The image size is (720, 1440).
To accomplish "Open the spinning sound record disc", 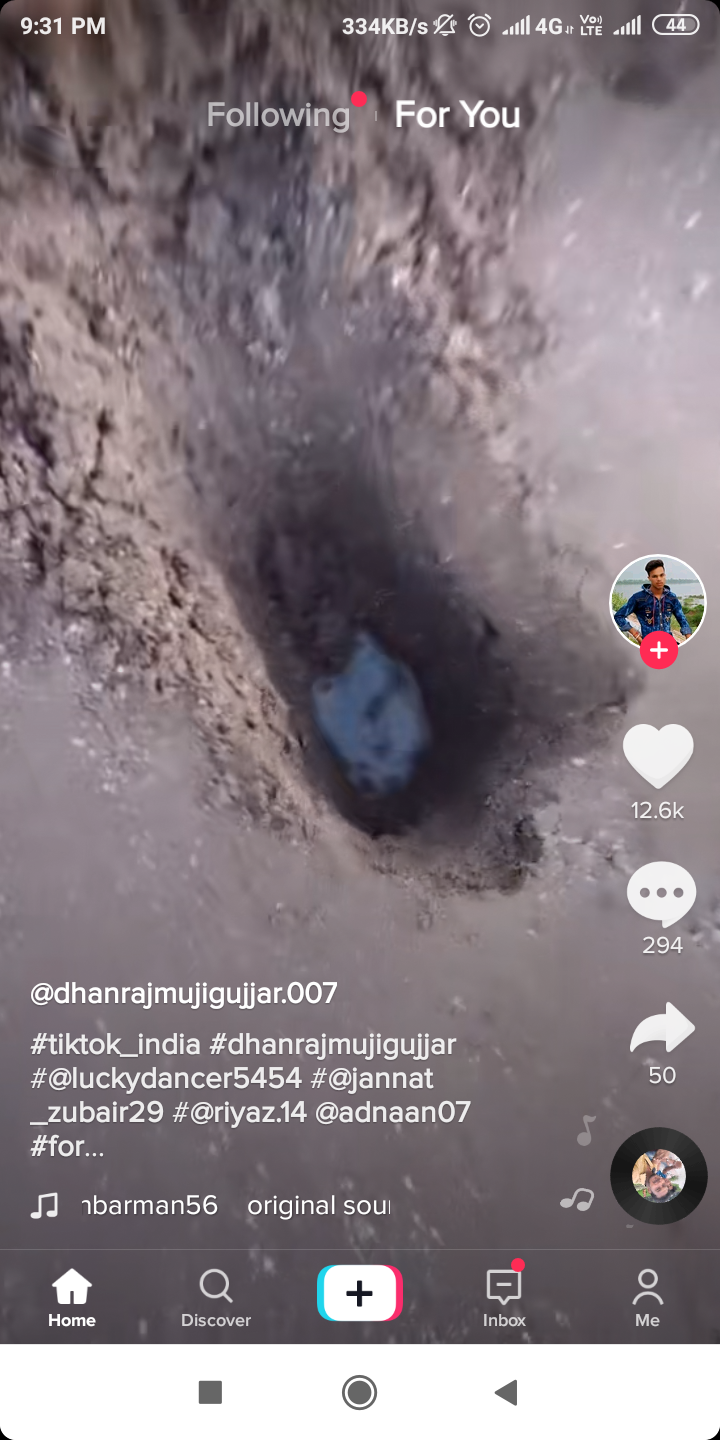I will coord(658,1176).
